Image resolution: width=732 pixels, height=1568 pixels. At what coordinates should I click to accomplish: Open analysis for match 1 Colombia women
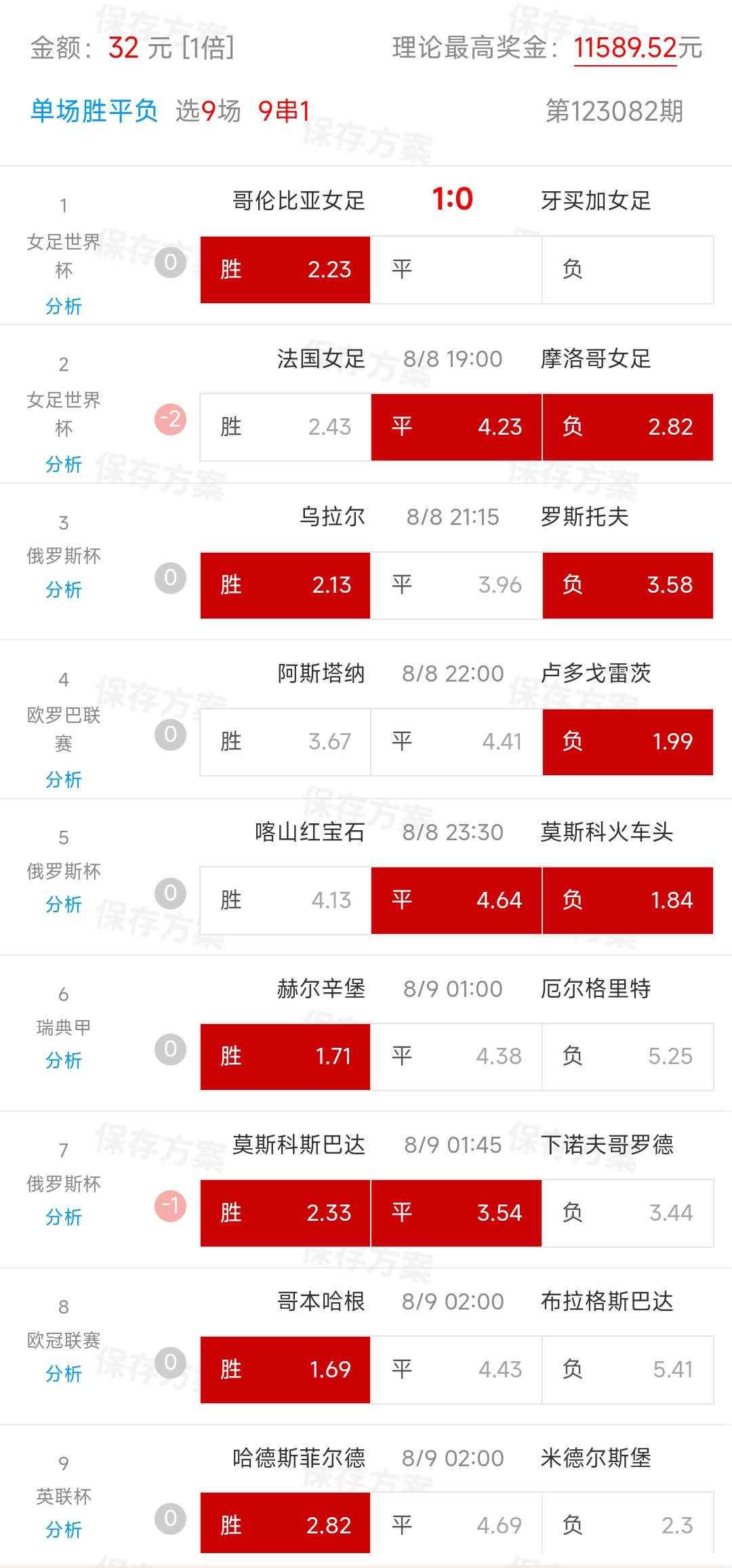63,306
